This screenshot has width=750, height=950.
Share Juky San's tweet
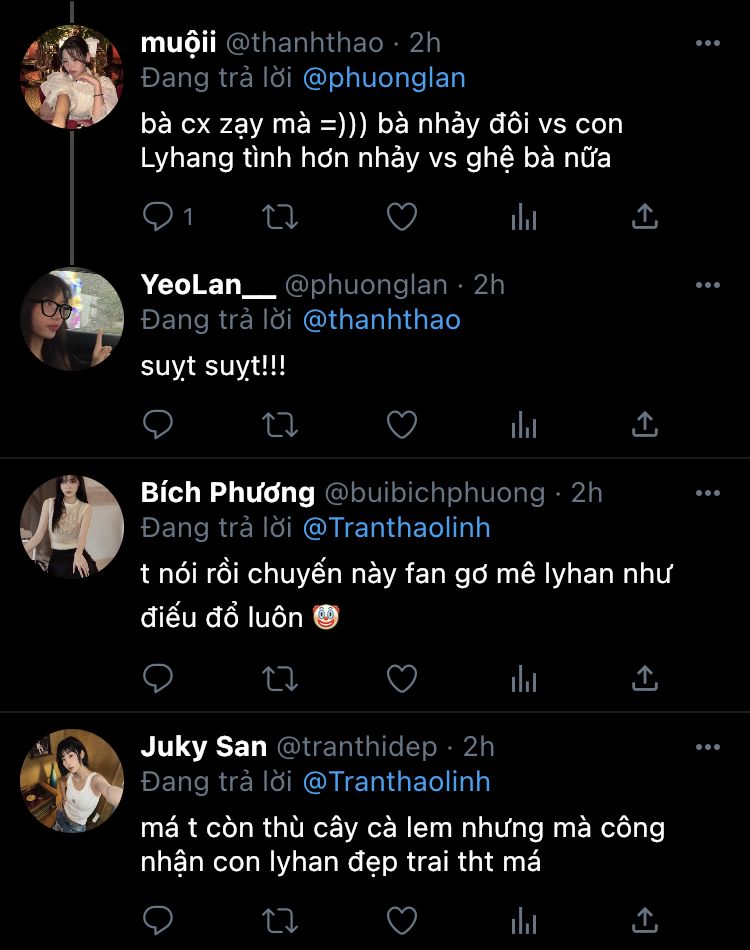click(x=645, y=920)
